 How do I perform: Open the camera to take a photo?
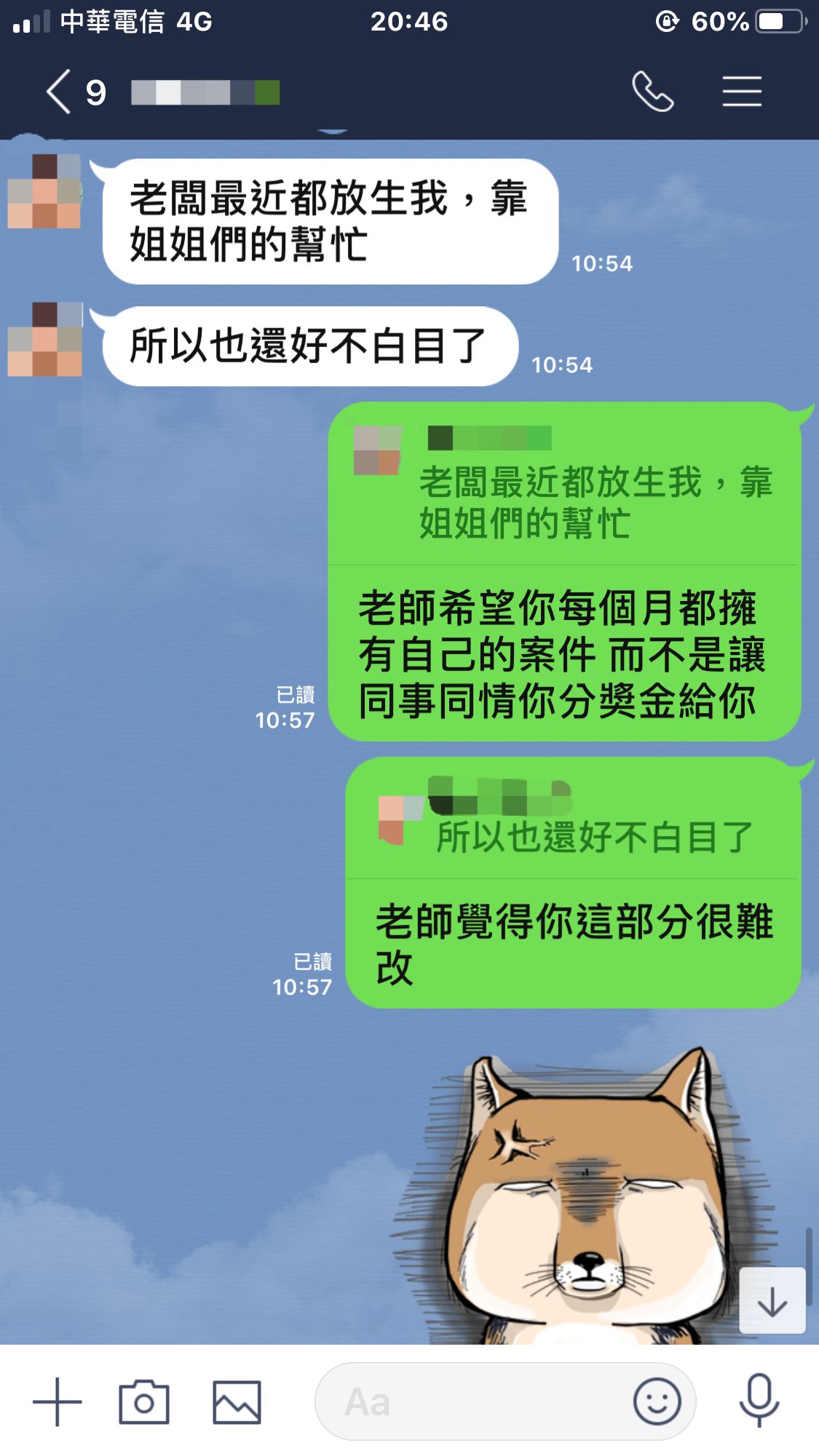coord(144,1401)
